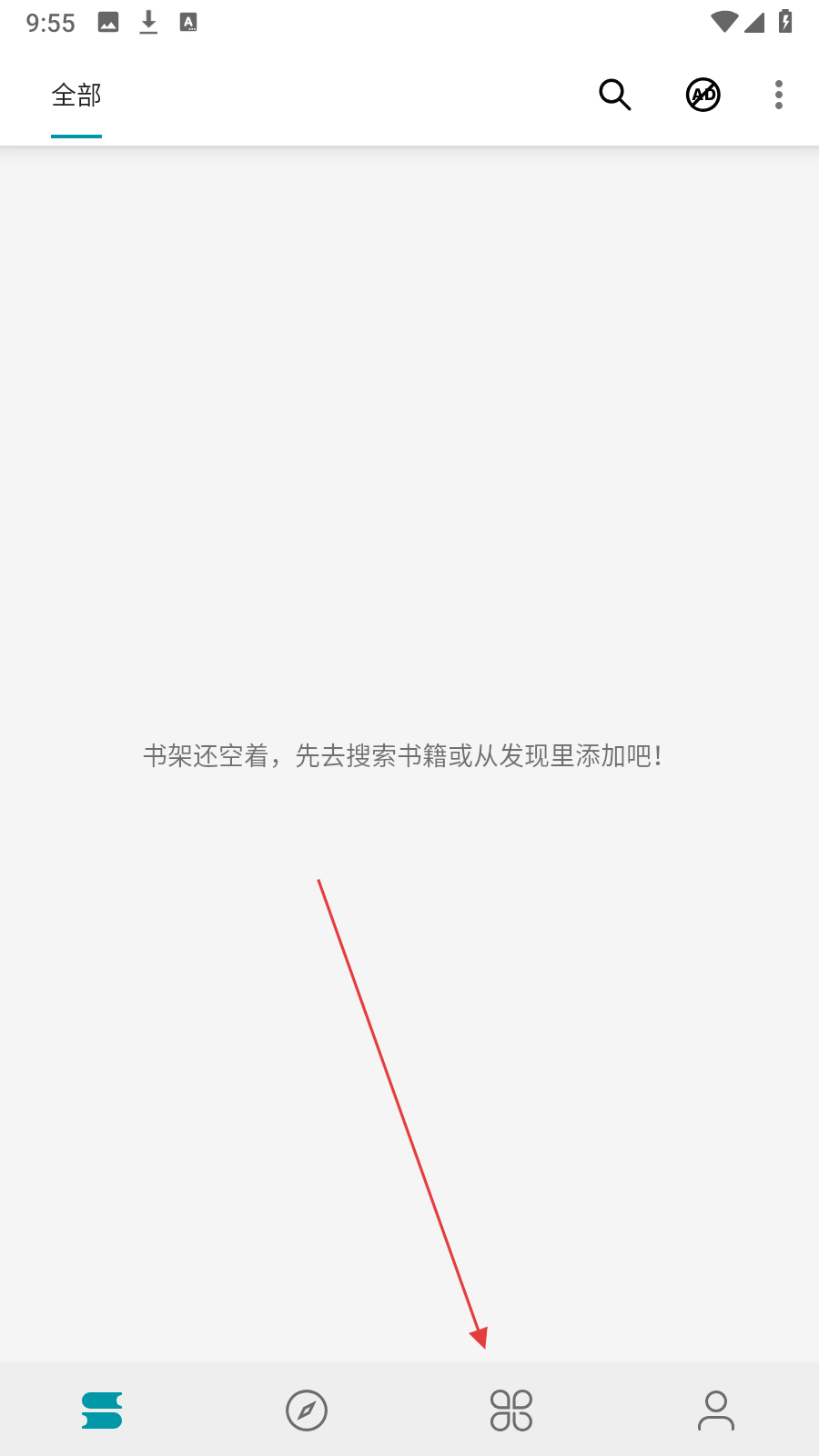Tap the ad-block icon in the toolbar
Viewport: 819px width, 1456px height.
pyautogui.click(x=703, y=95)
